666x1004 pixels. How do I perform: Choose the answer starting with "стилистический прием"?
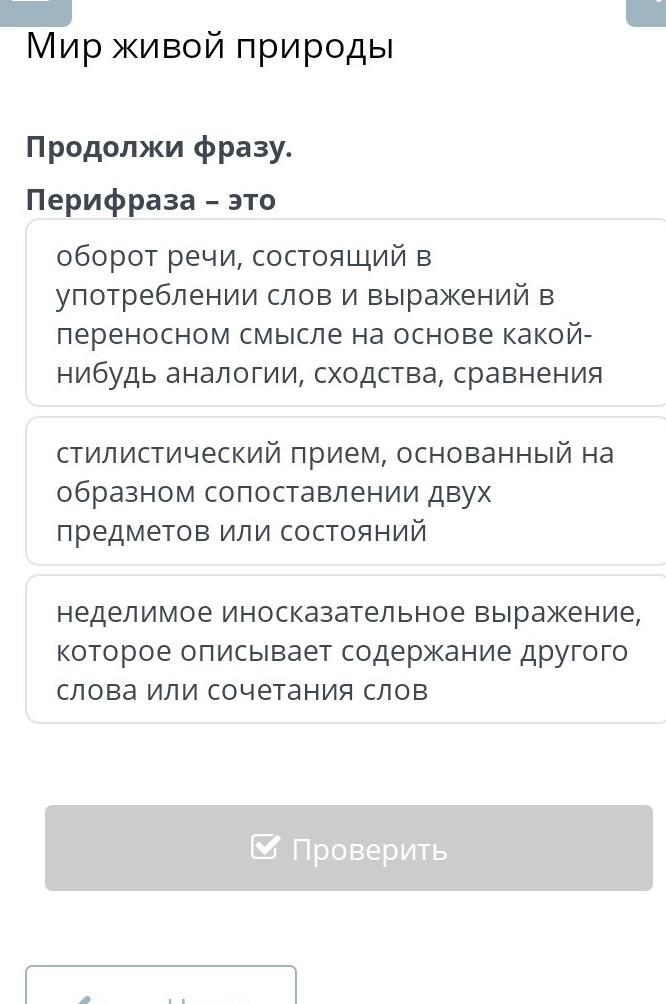345,492
